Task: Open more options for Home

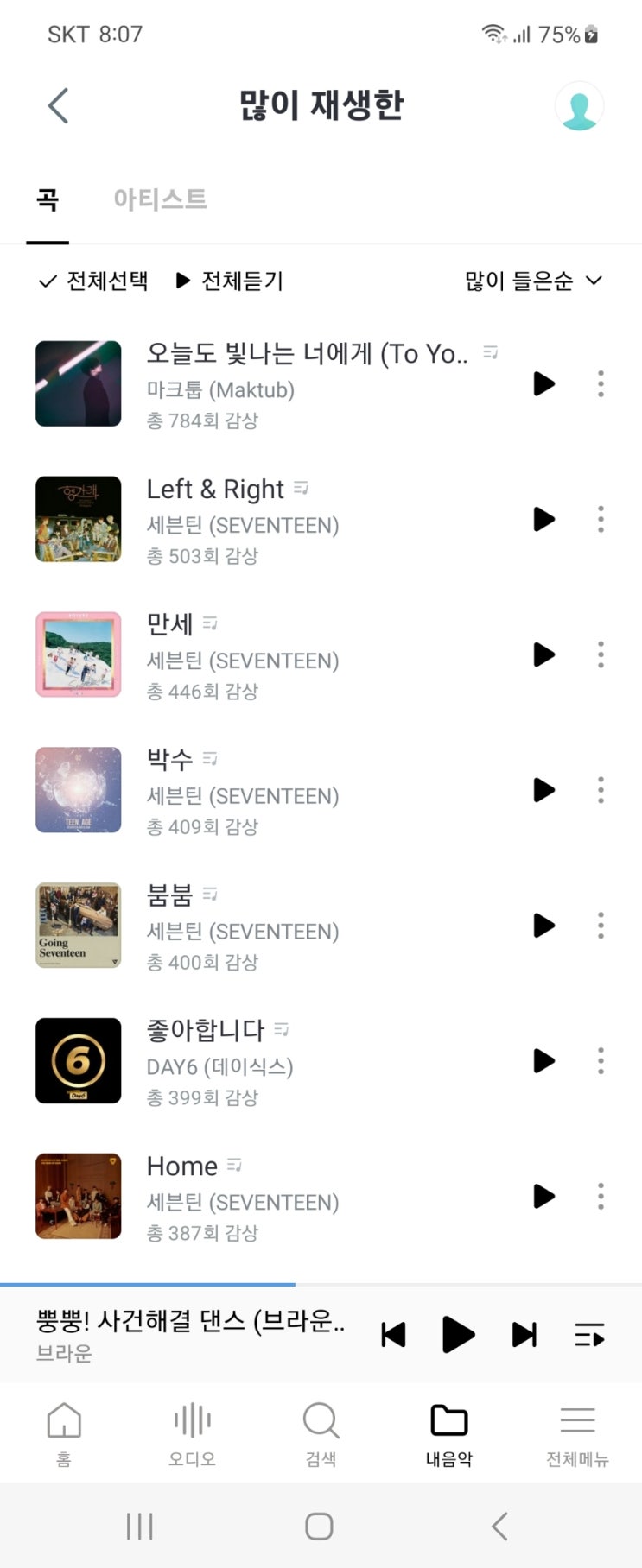Action: pyautogui.click(x=601, y=1196)
